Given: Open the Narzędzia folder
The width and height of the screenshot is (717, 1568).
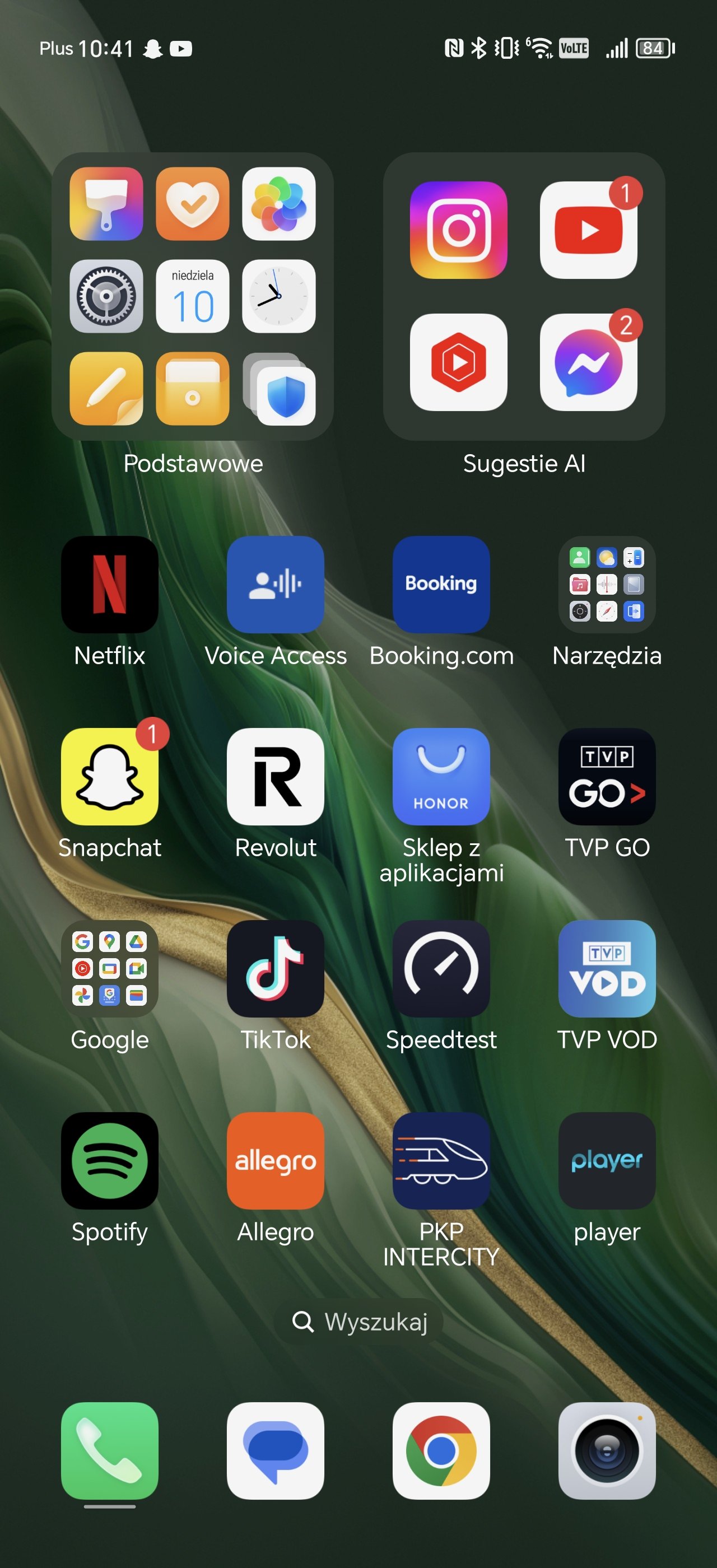Looking at the screenshot, I should [x=607, y=584].
